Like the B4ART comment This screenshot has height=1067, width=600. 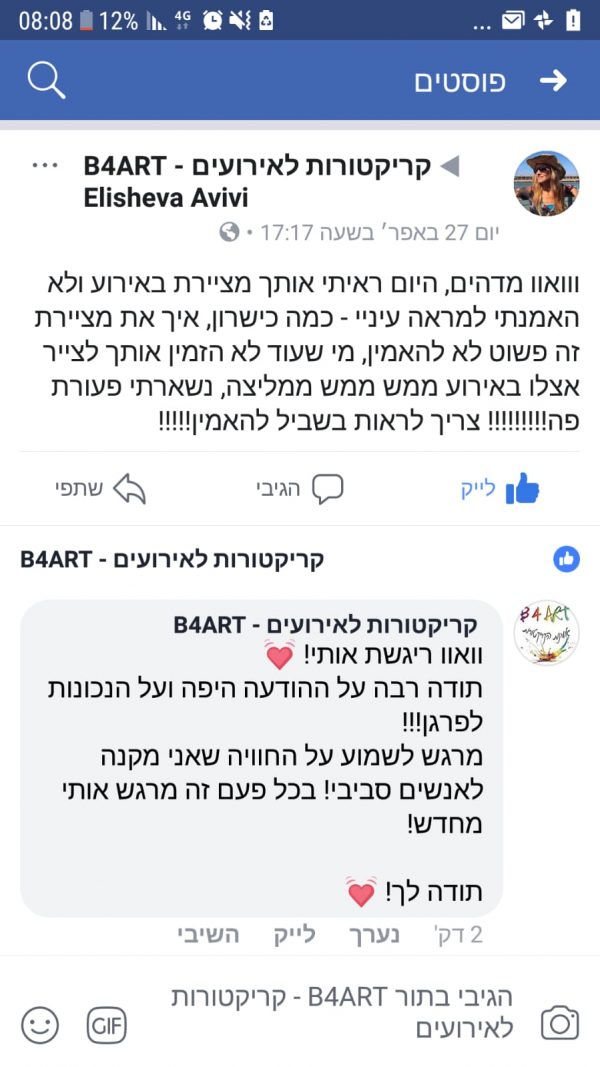[294, 935]
